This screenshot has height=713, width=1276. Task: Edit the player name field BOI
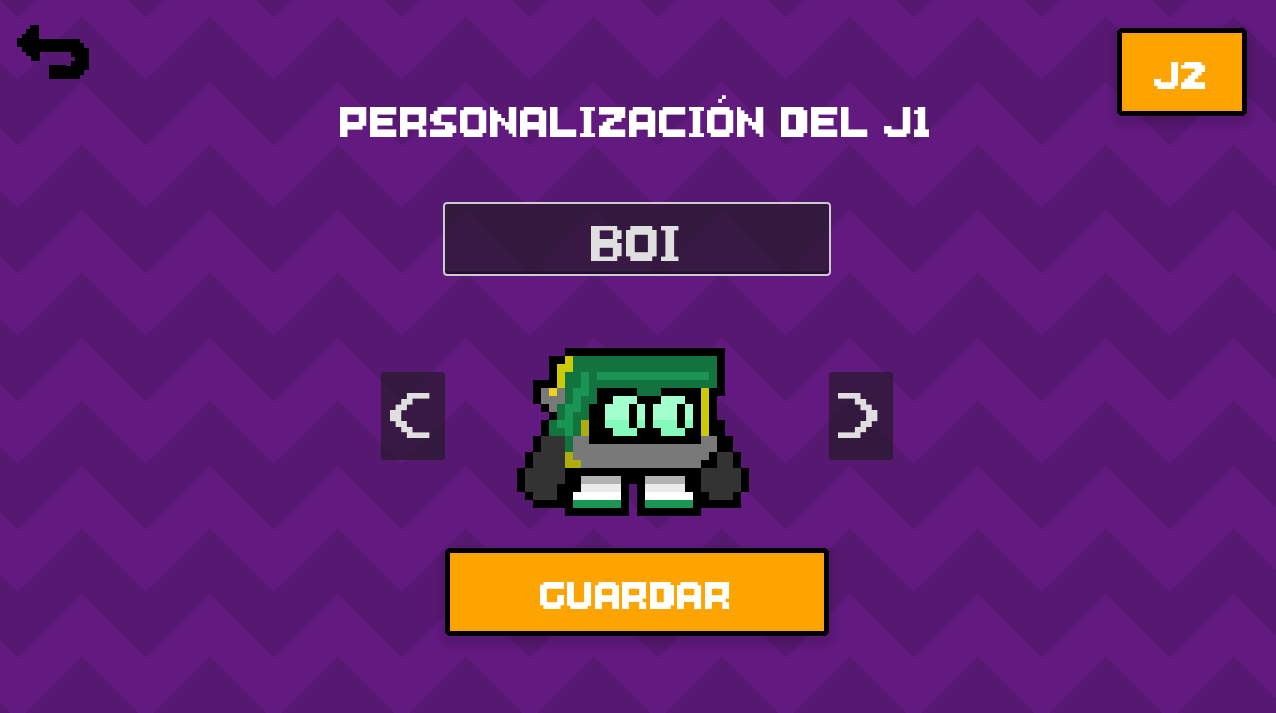click(x=636, y=240)
